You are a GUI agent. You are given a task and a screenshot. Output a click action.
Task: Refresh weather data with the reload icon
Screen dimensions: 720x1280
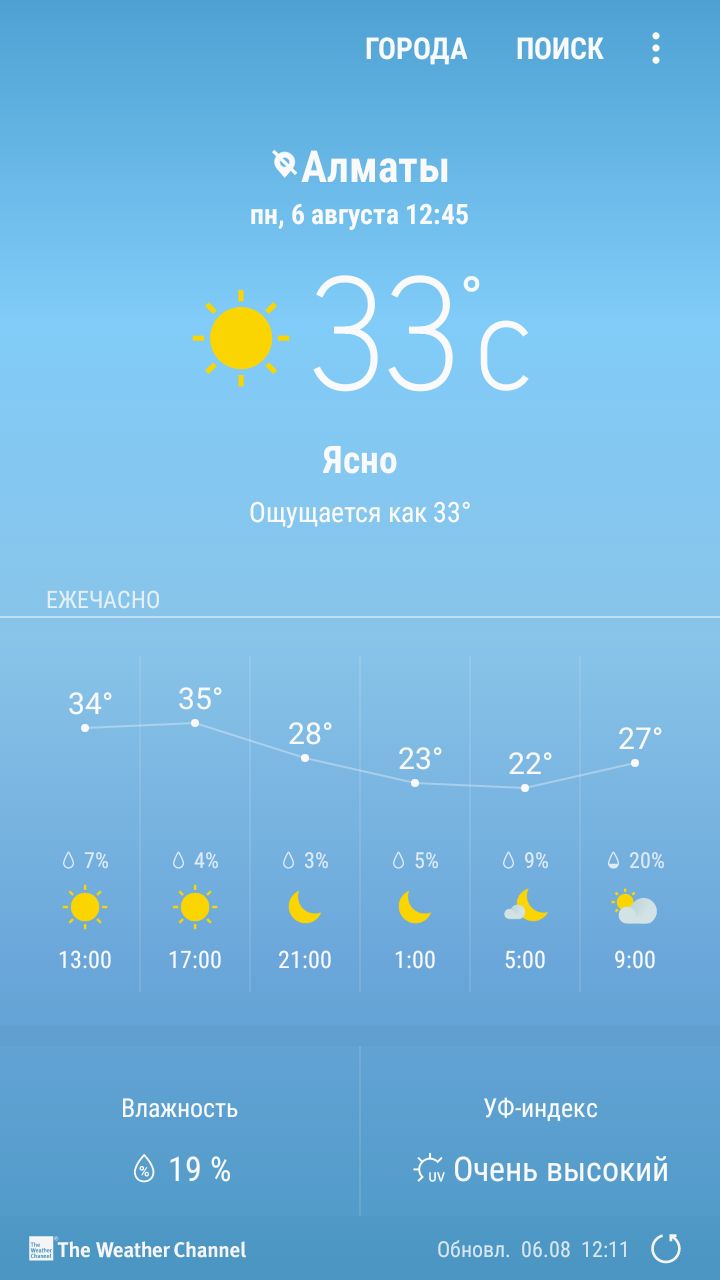(666, 1248)
